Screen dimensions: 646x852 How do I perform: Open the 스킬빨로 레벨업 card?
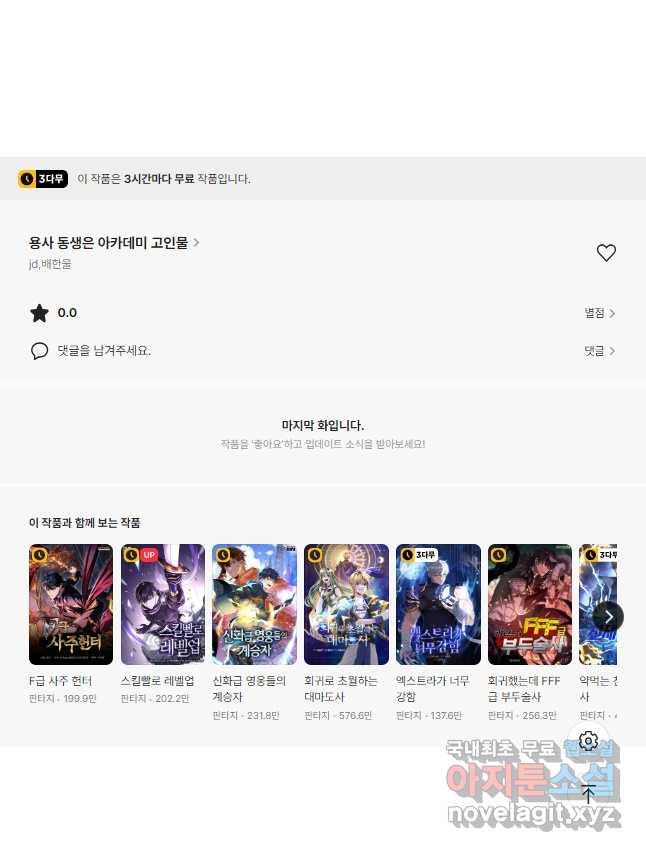(162, 604)
